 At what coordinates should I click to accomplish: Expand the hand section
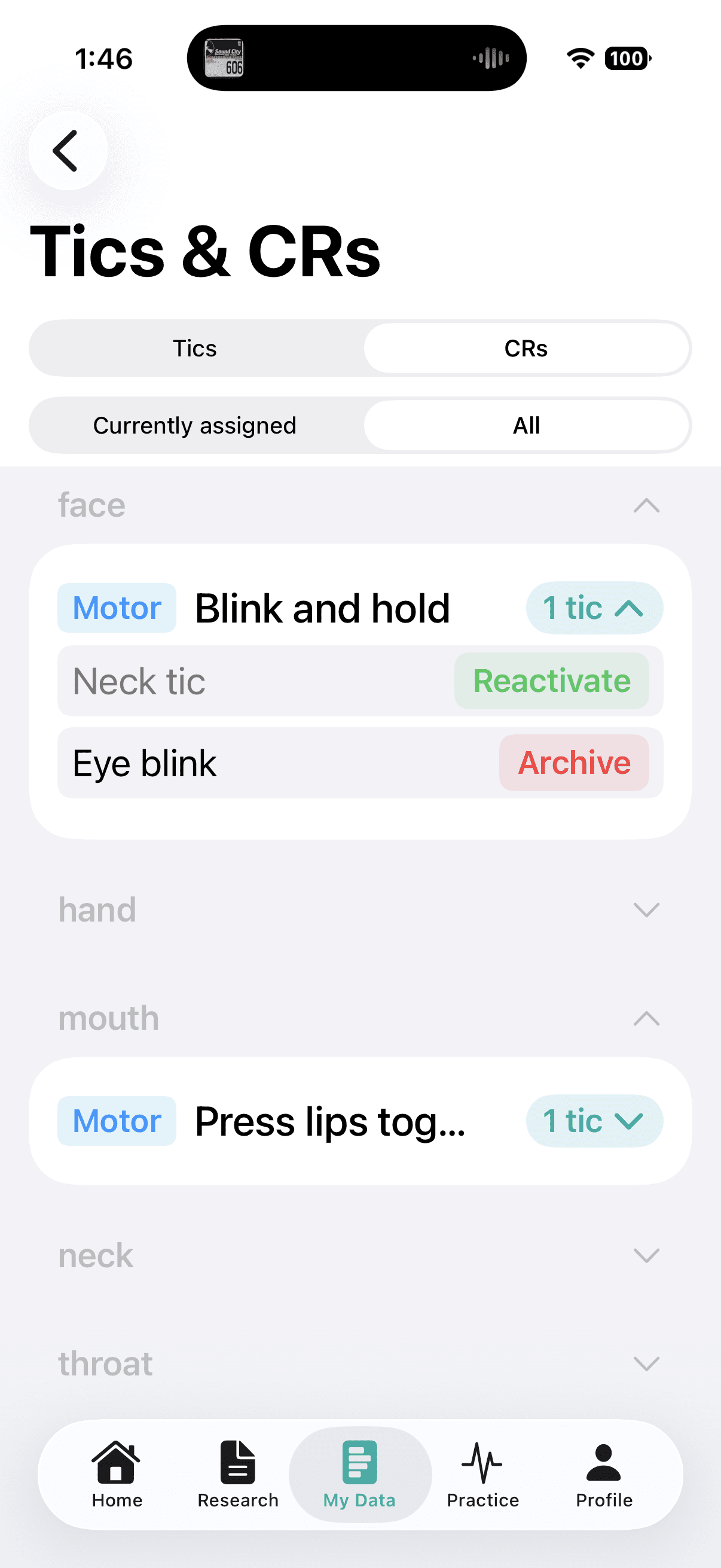coord(646,910)
